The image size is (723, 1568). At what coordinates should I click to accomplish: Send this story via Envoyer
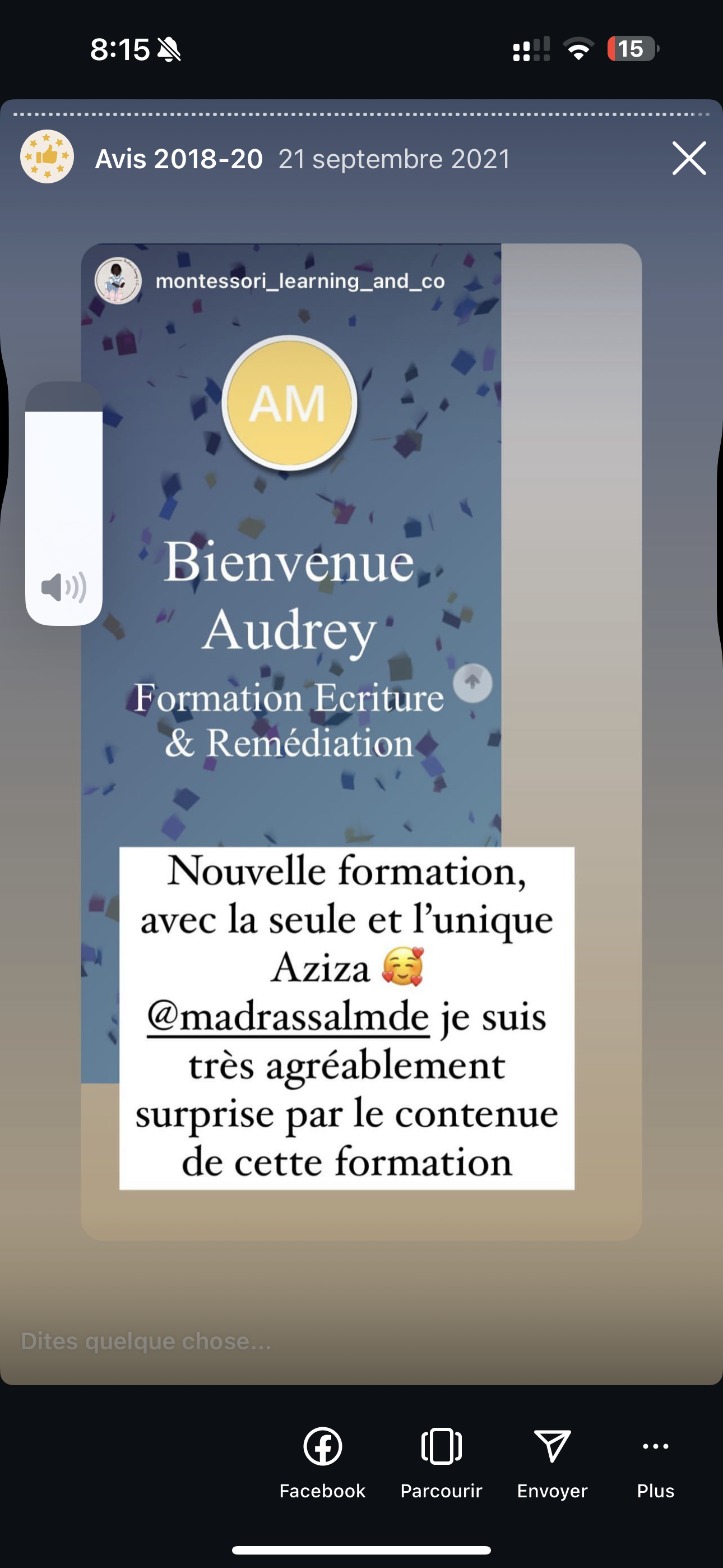click(x=552, y=1462)
